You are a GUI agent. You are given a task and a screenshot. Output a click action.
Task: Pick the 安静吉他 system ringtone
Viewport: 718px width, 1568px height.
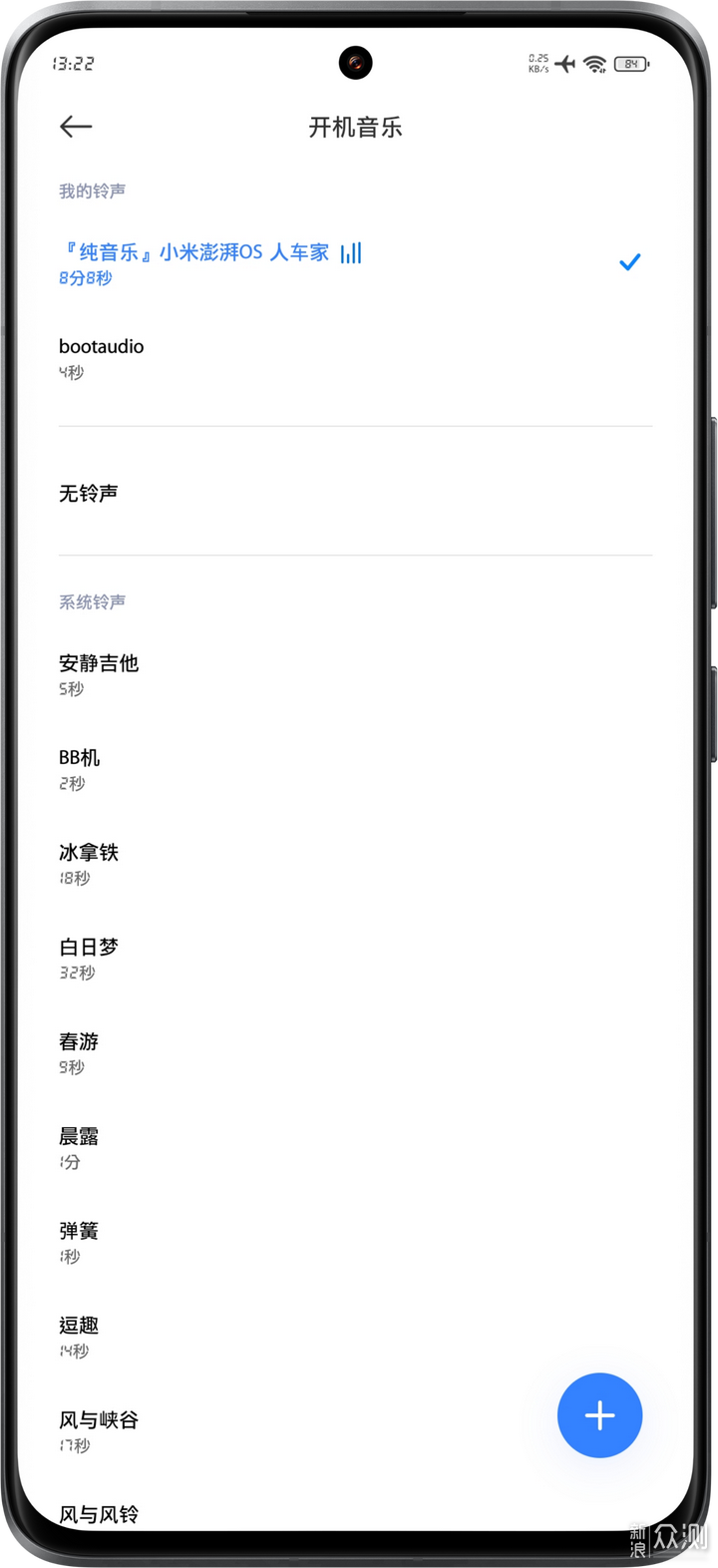(x=99, y=673)
